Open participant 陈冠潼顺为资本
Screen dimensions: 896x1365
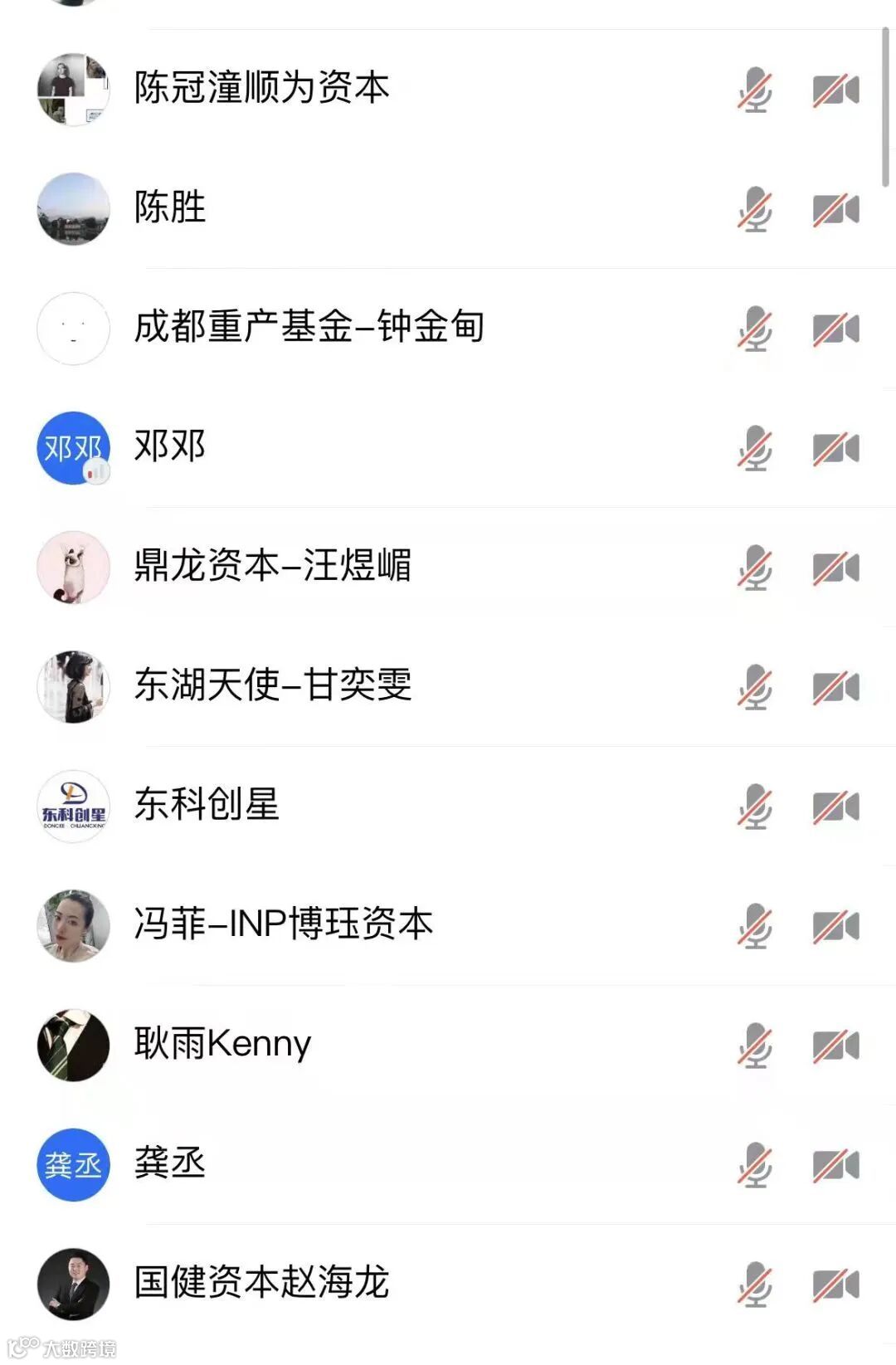tap(261, 88)
